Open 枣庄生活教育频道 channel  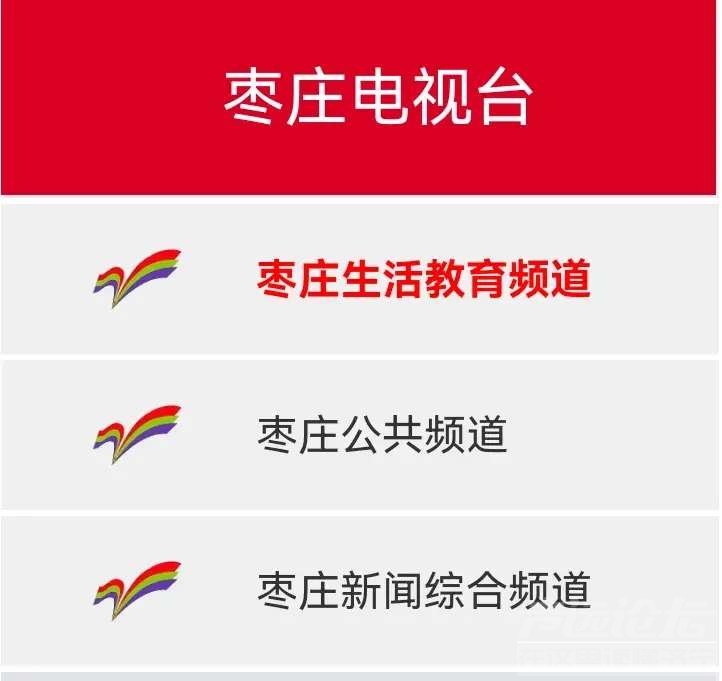(423, 279)
